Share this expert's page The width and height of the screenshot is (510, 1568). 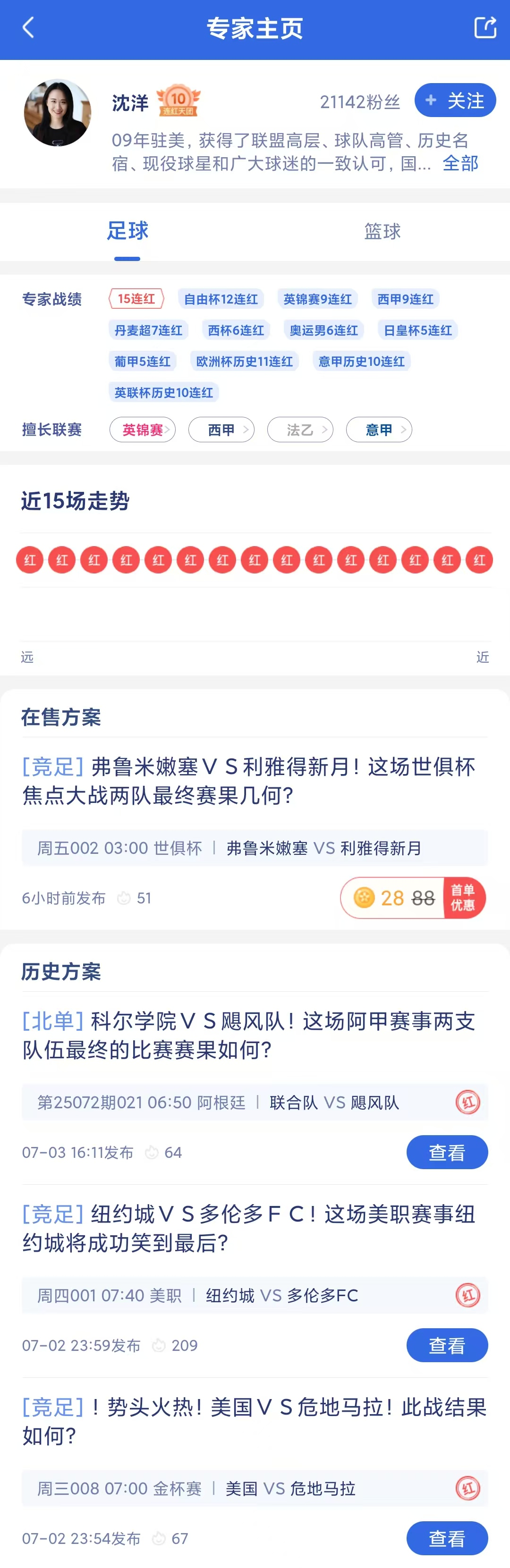[x=485, y=28]
